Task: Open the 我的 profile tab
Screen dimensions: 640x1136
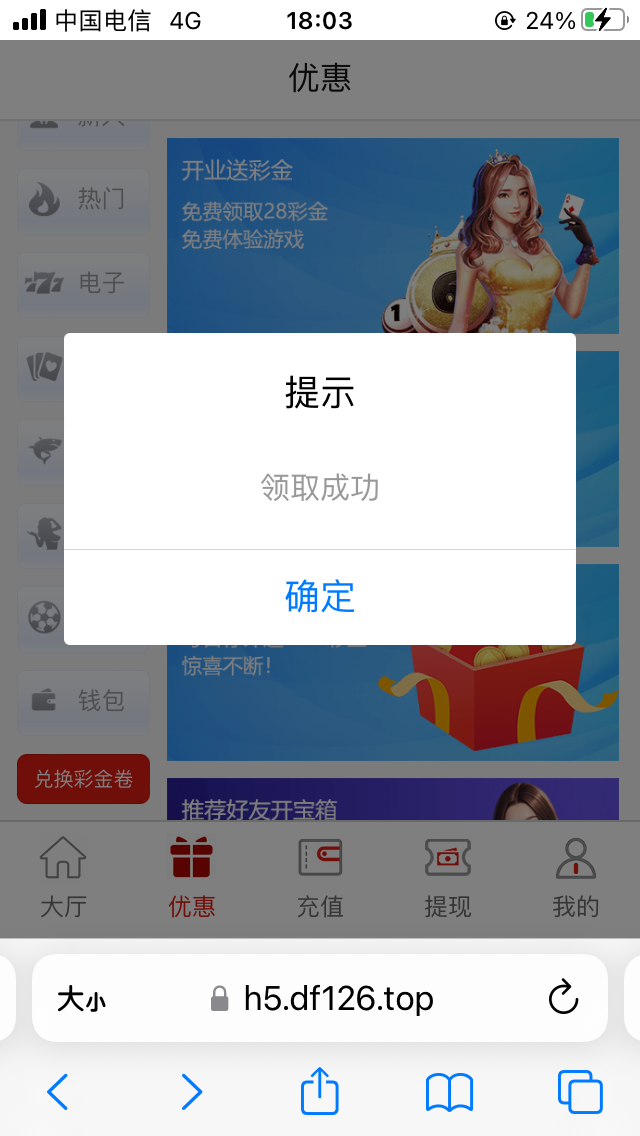Action: 575,878
